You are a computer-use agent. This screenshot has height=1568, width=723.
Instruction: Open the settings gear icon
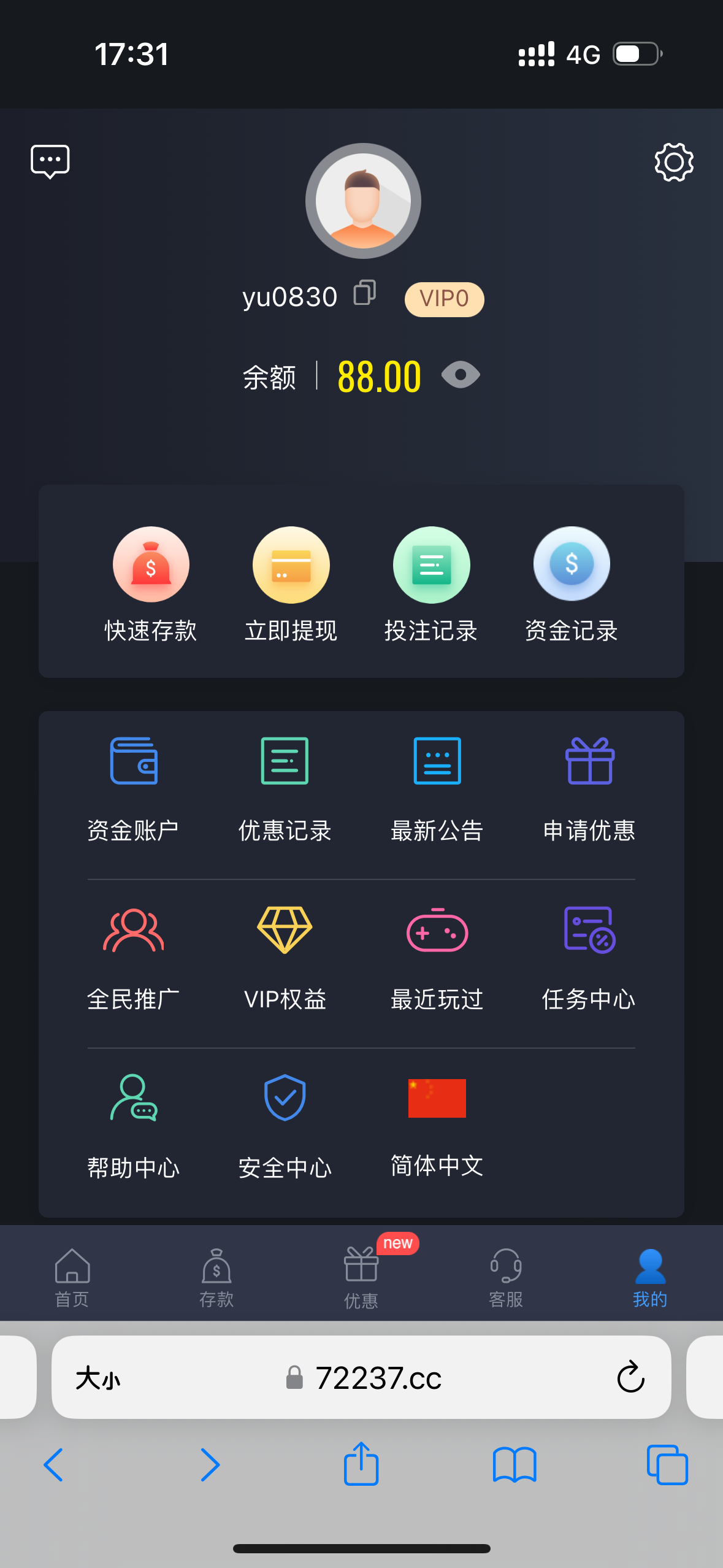point(673,163)
